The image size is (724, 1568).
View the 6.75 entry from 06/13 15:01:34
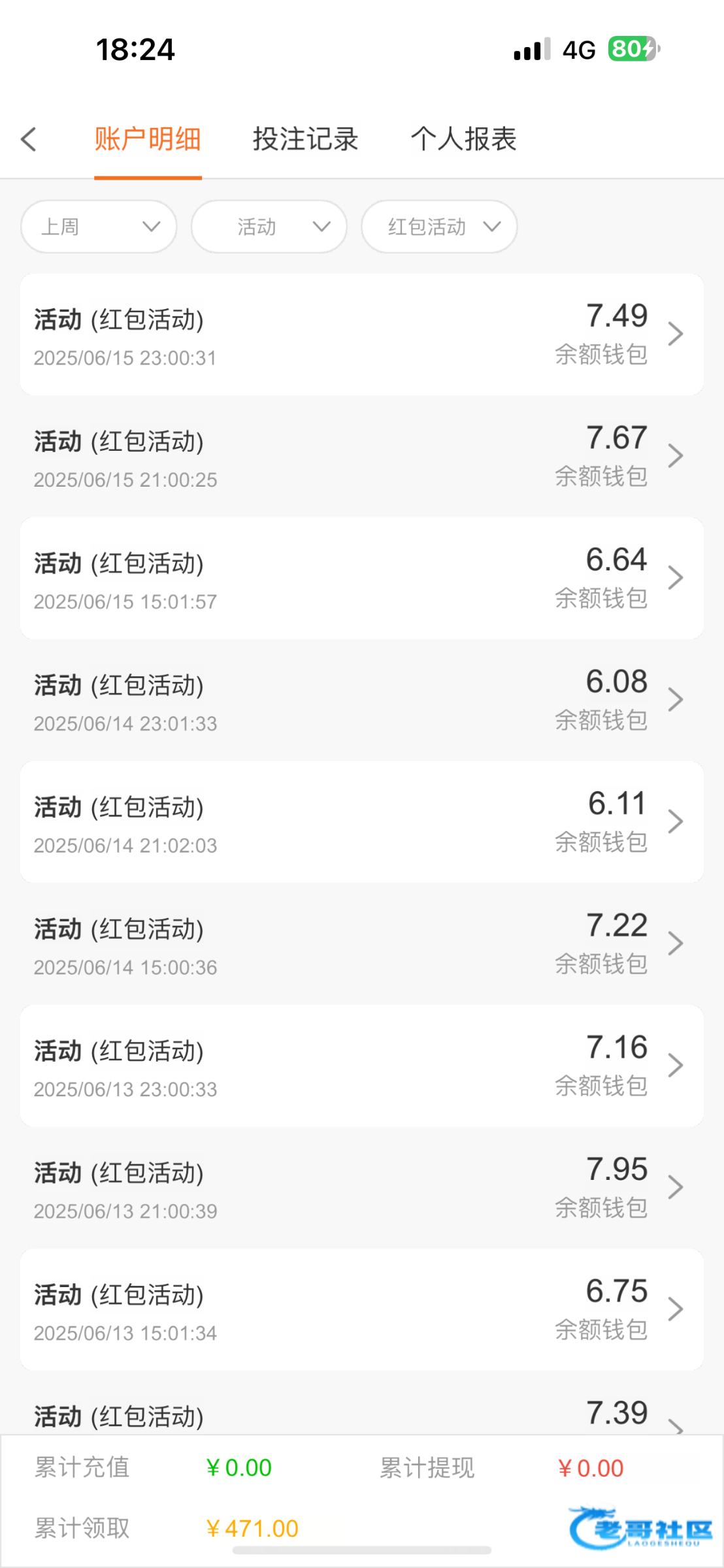pos(362,1310)
